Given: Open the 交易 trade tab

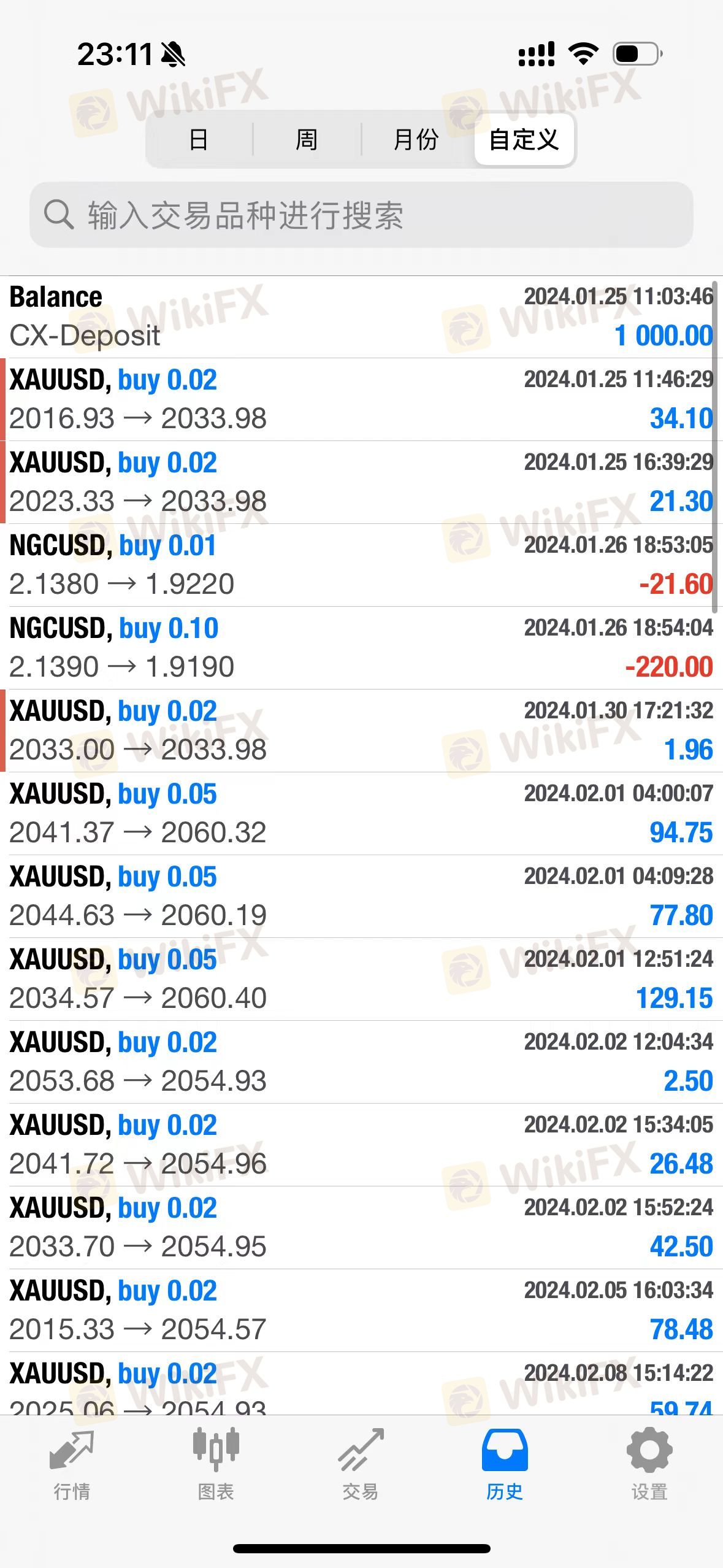Looking at the screenshot, I should [x=361, y=1466].
